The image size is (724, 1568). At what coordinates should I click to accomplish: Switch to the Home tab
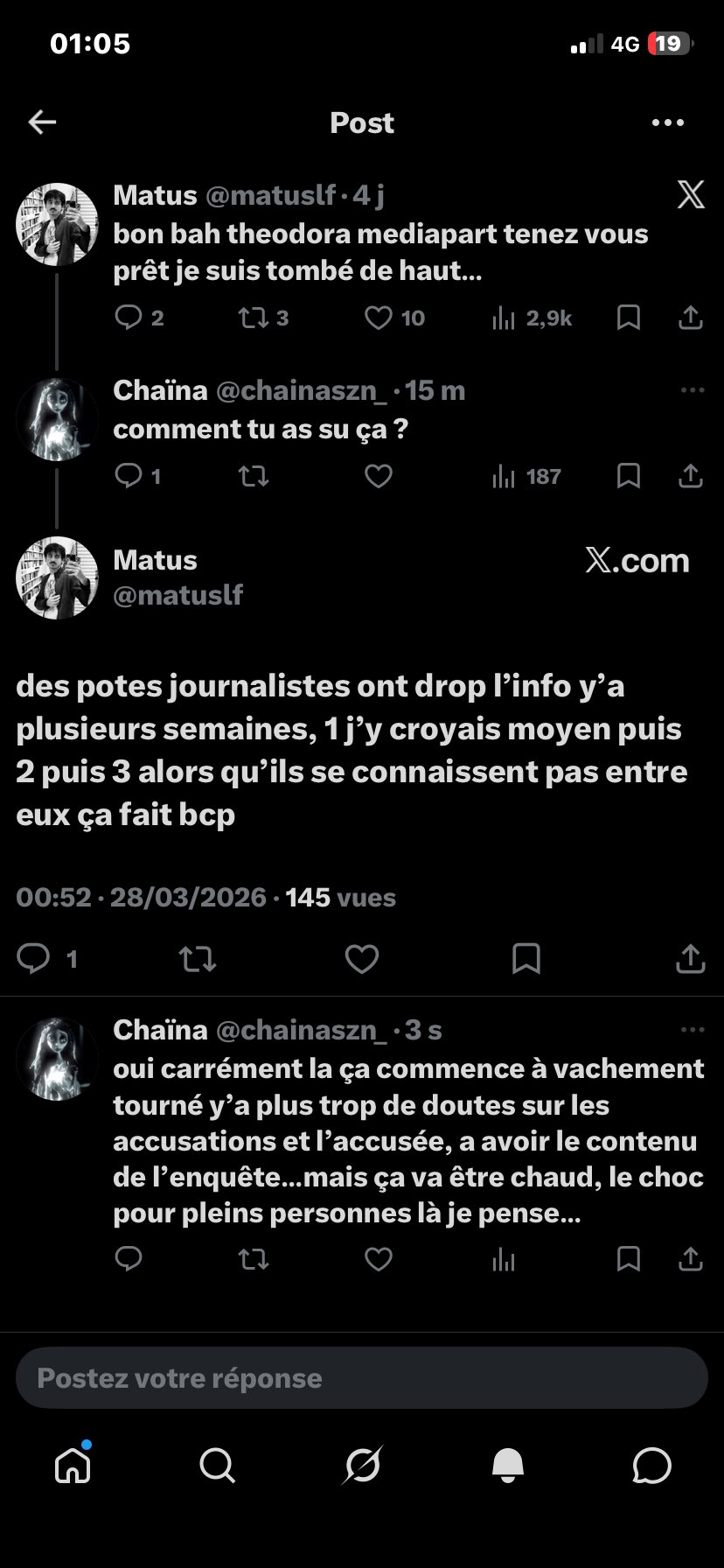tap(73, 1465)
